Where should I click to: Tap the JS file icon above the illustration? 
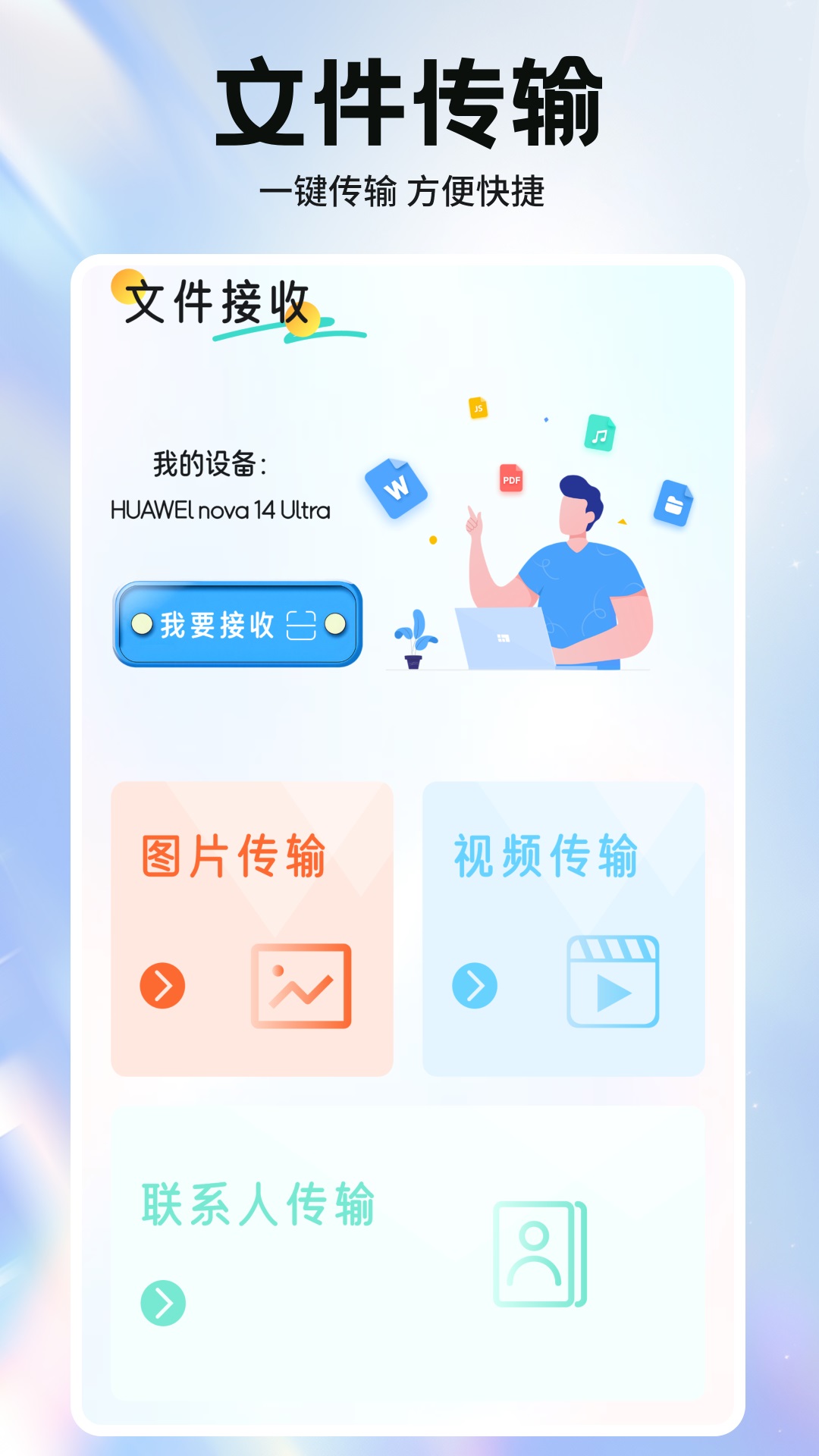pyautogui.click(x=477, y=407)
